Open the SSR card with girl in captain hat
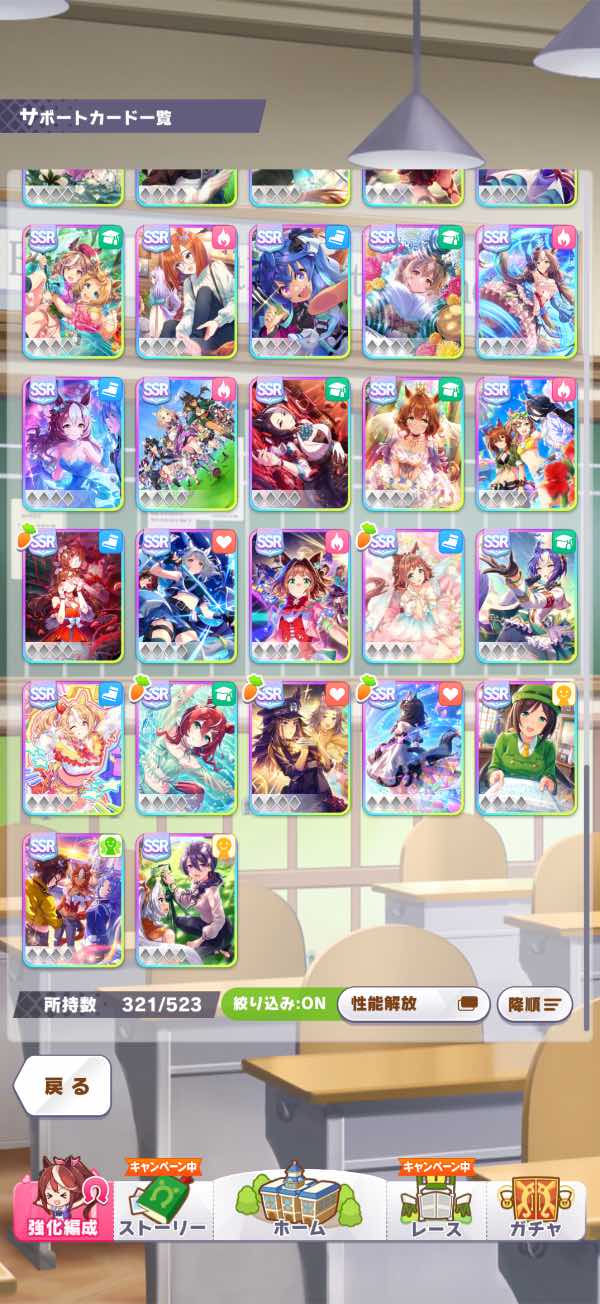The height and width of the screenshot is (1304, 600). tap(300, 747)
